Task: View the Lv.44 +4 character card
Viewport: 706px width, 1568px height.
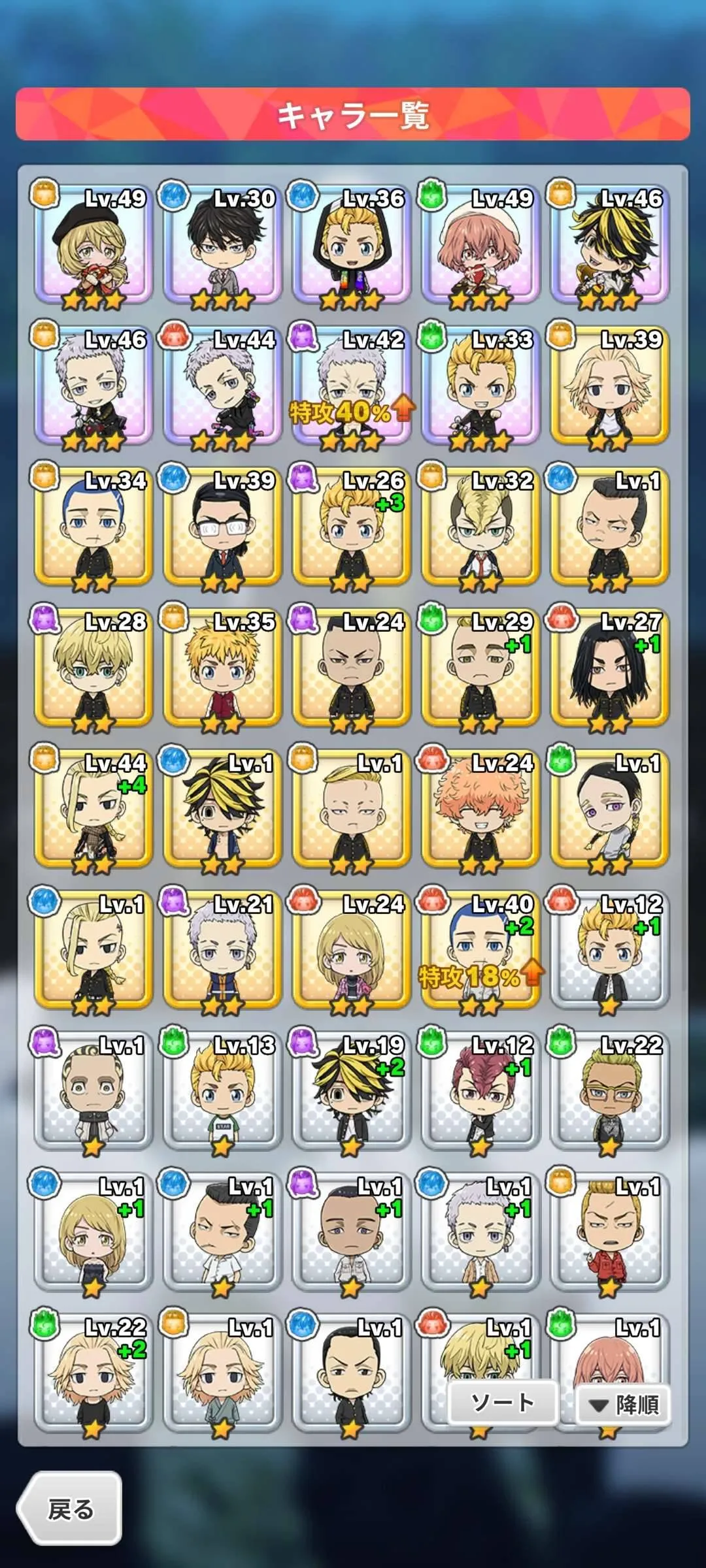Action: coord(93,811)
